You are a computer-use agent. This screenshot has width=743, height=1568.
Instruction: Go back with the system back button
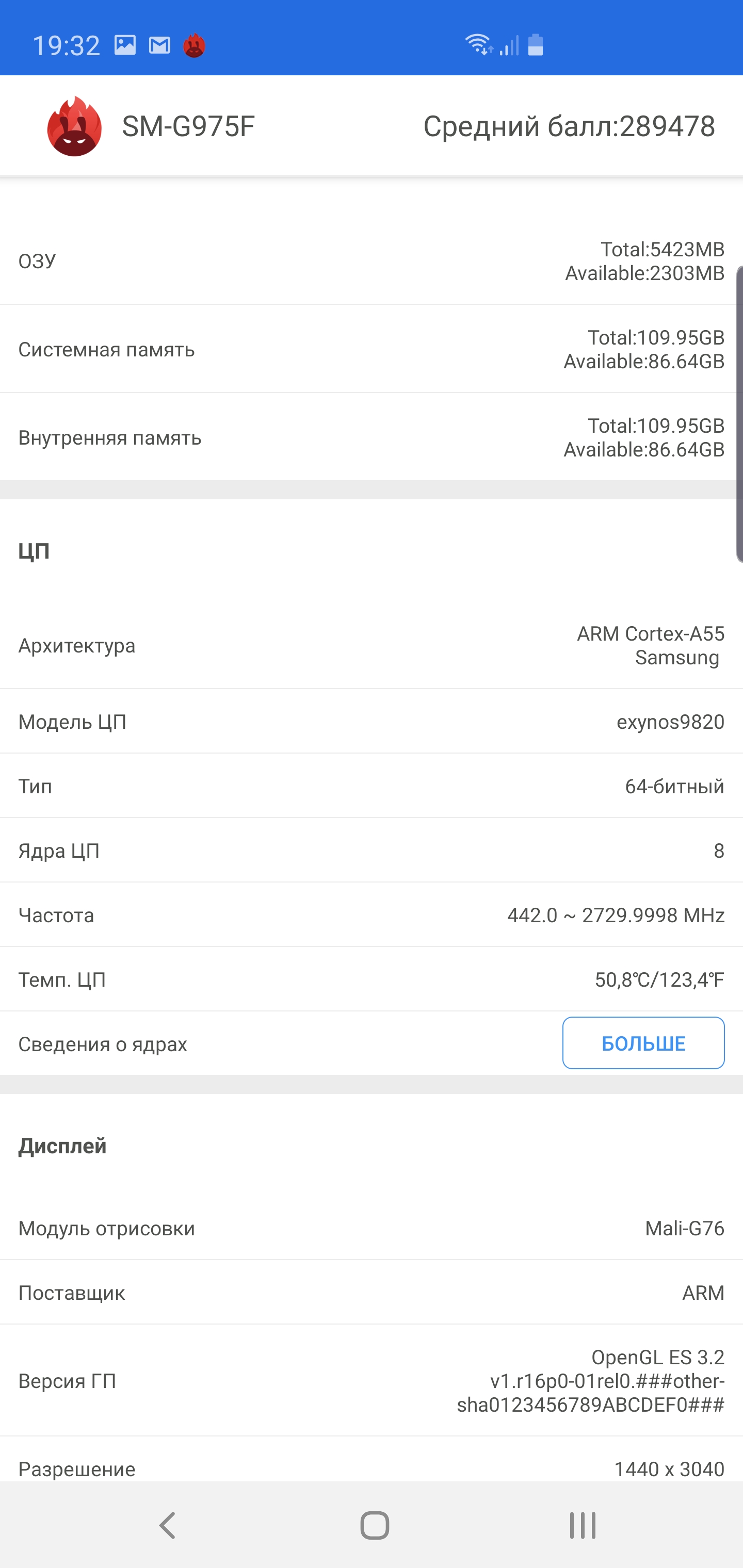(x=168, y=1525)
